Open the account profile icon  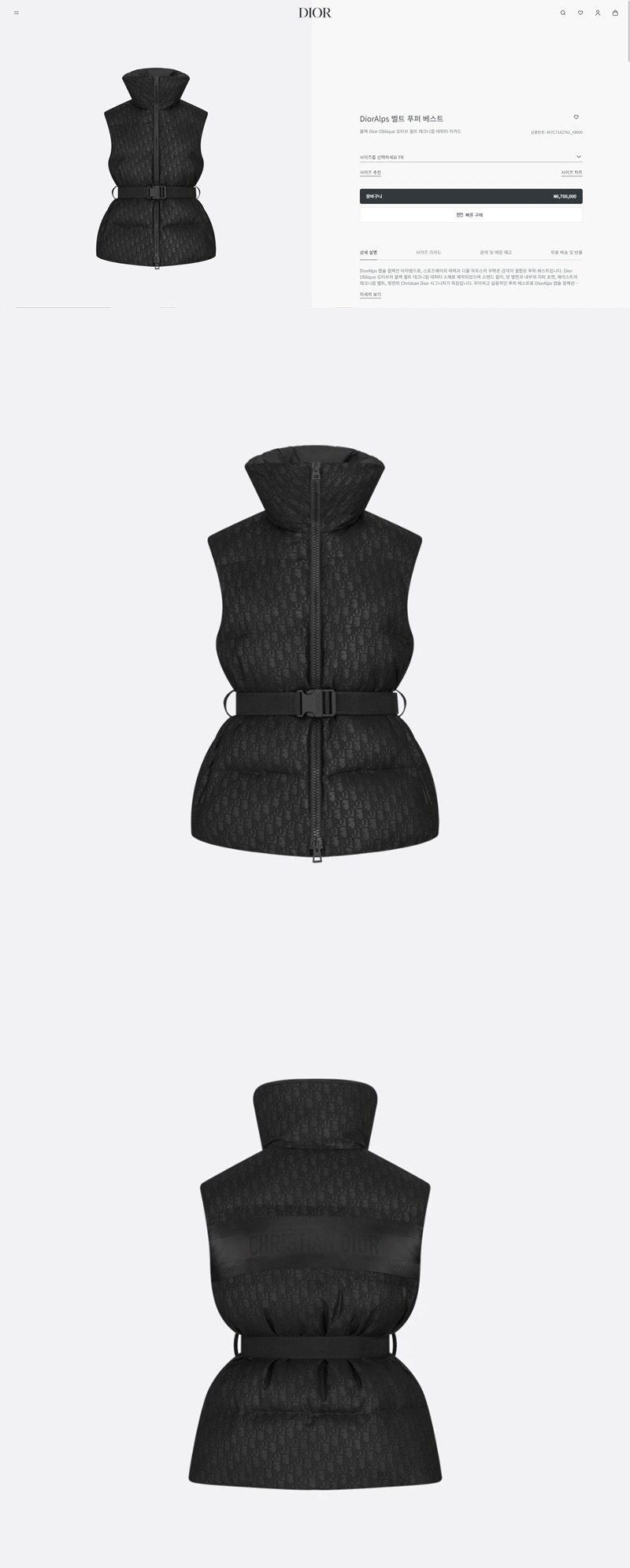[598, 13]
